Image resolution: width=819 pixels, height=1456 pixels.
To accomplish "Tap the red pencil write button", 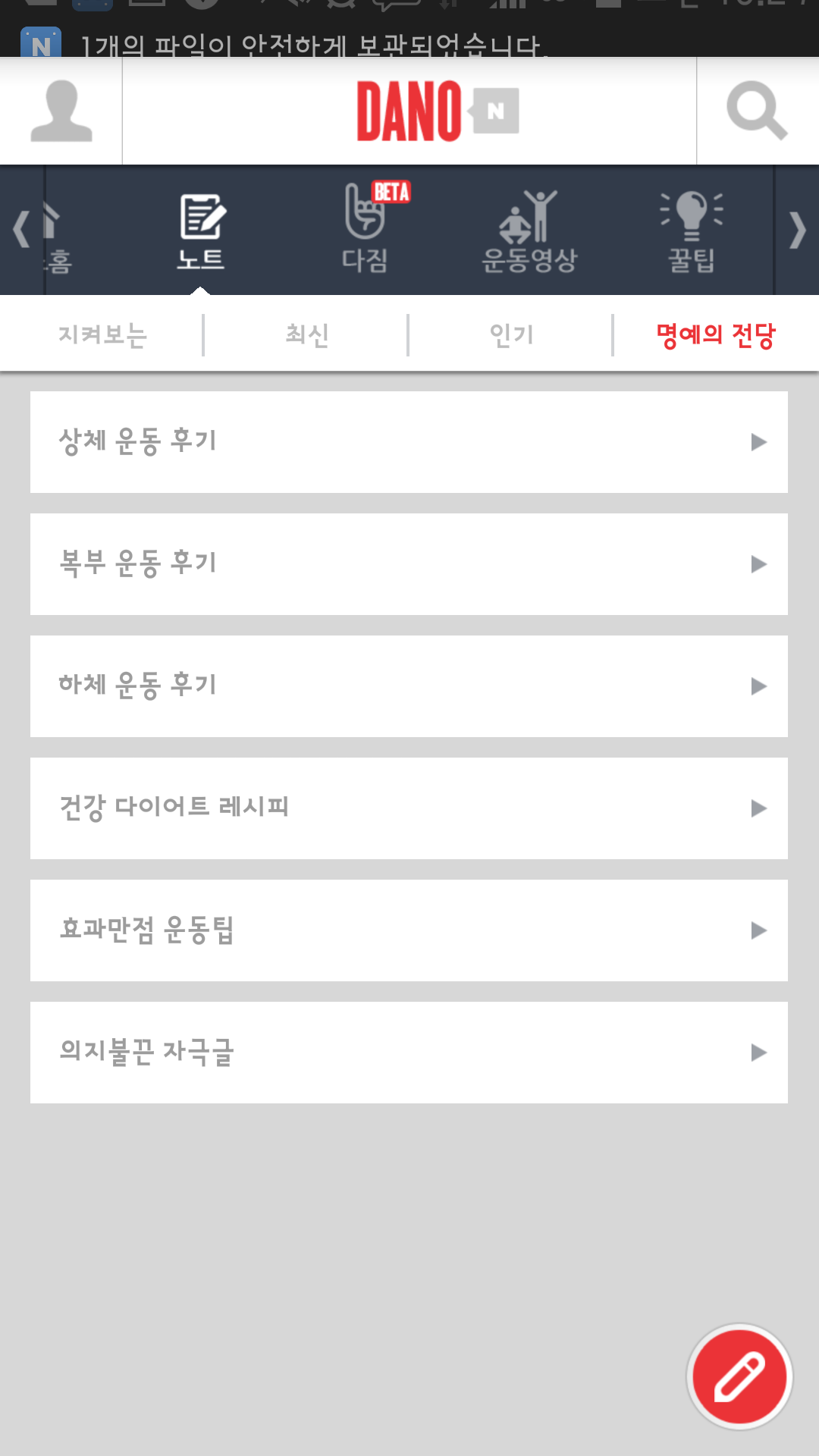I will [739, 1376].
